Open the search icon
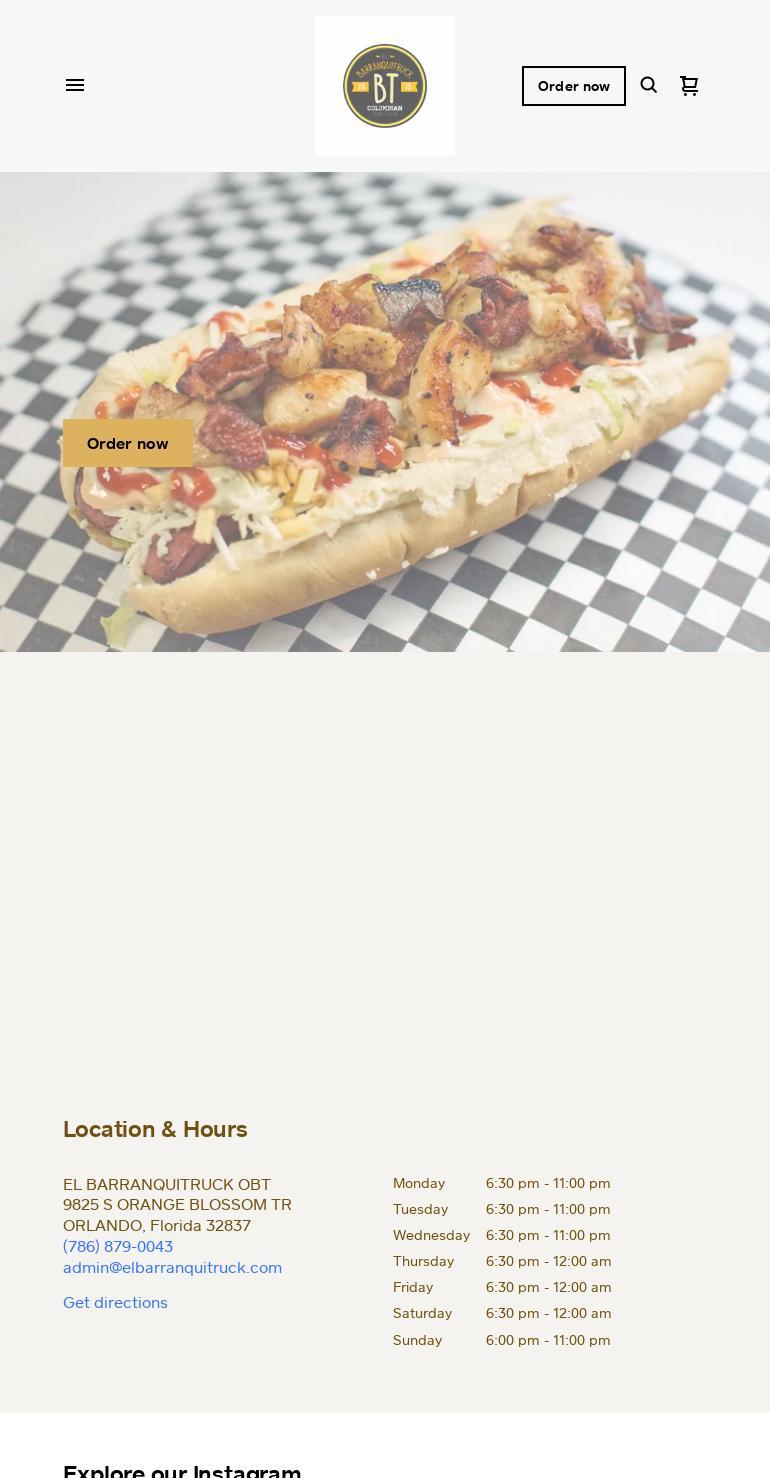770x1478 pixels. coord(649,85)
